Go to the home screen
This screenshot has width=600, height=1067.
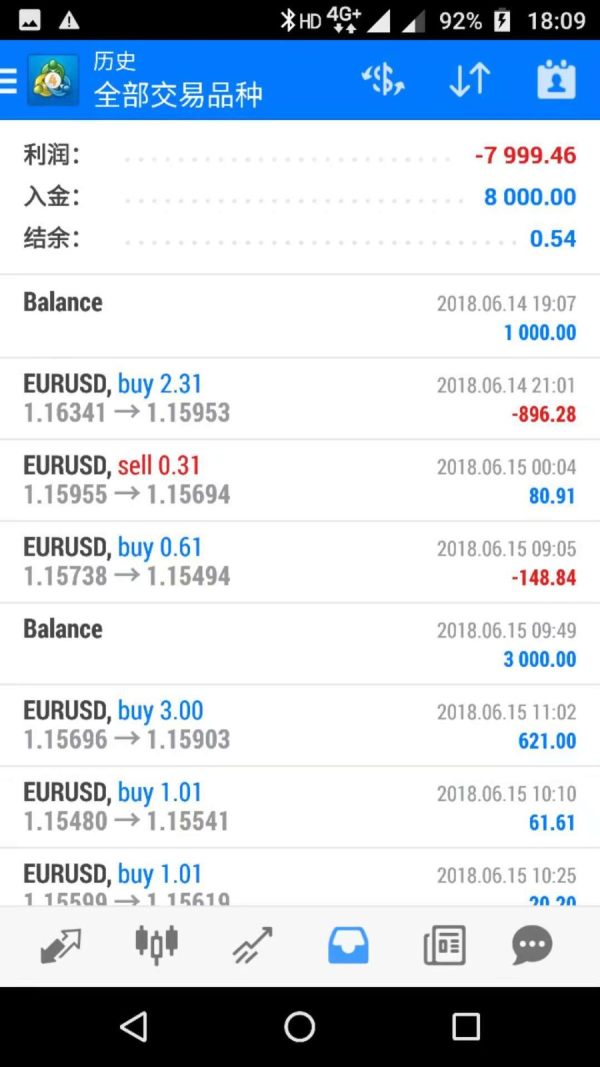pos(300,1026)
